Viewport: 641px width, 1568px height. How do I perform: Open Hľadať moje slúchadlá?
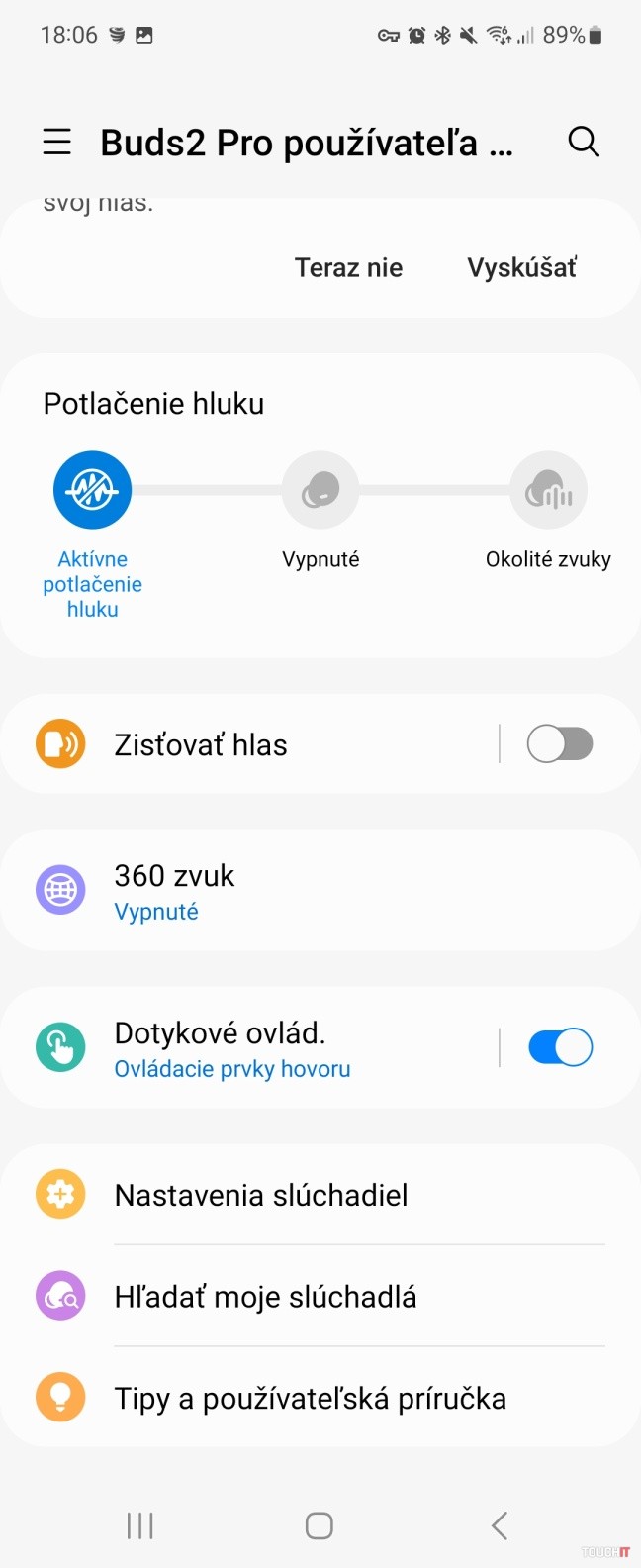[x=265, y=1297]
